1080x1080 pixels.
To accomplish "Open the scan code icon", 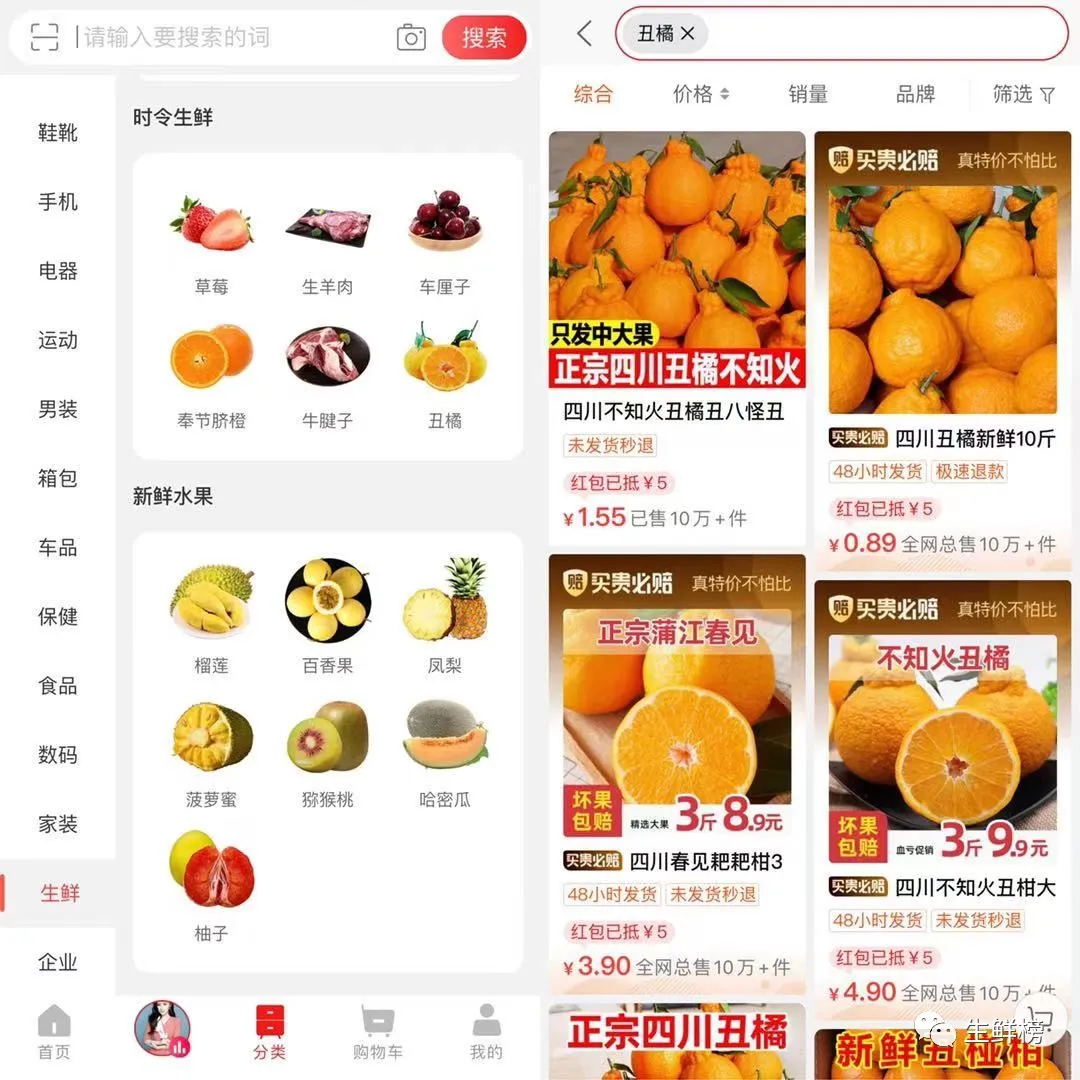I will coord(45,38).
